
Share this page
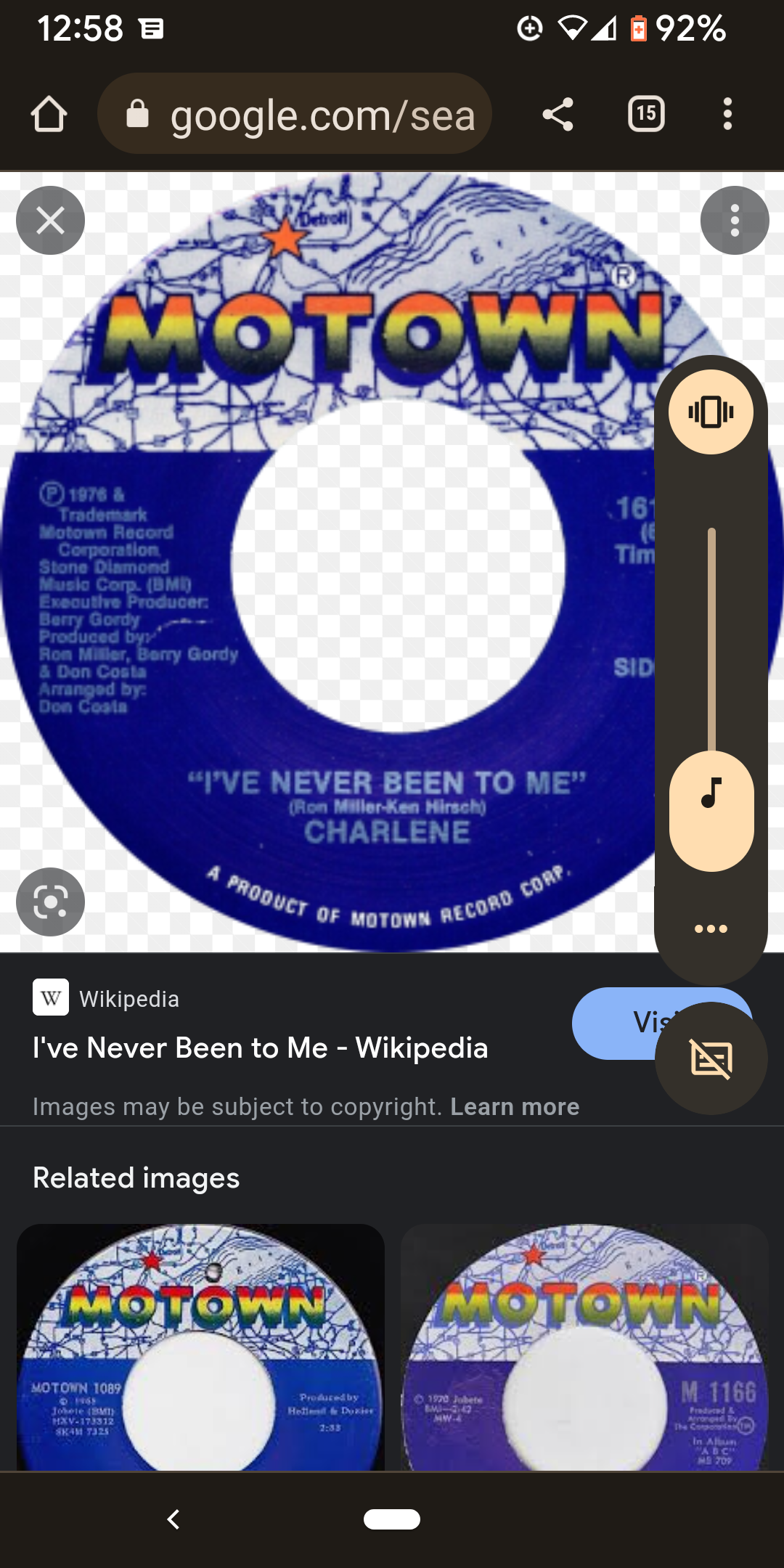pos(558,114)
